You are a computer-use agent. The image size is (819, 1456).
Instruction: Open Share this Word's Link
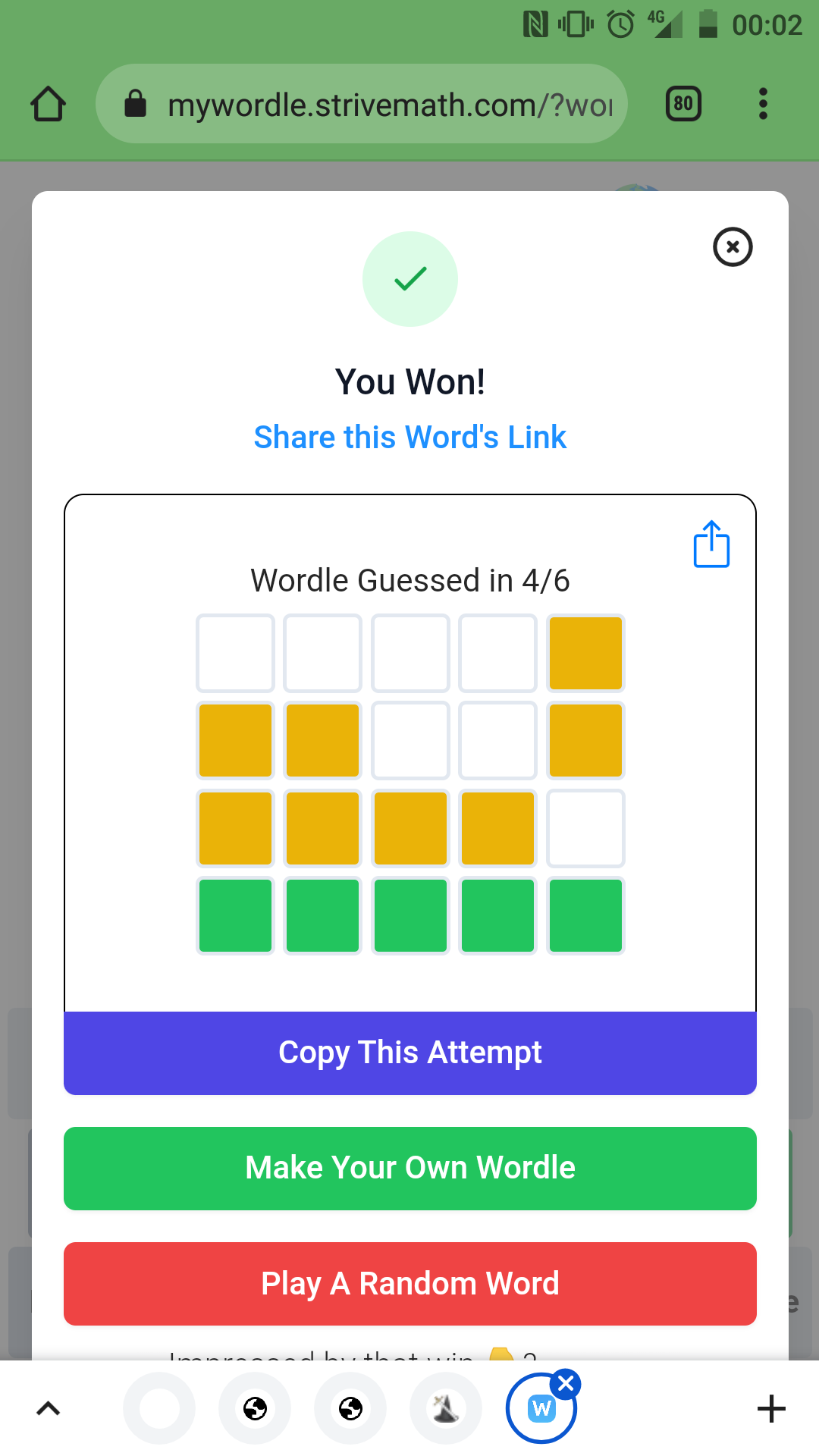pos(409,438)
